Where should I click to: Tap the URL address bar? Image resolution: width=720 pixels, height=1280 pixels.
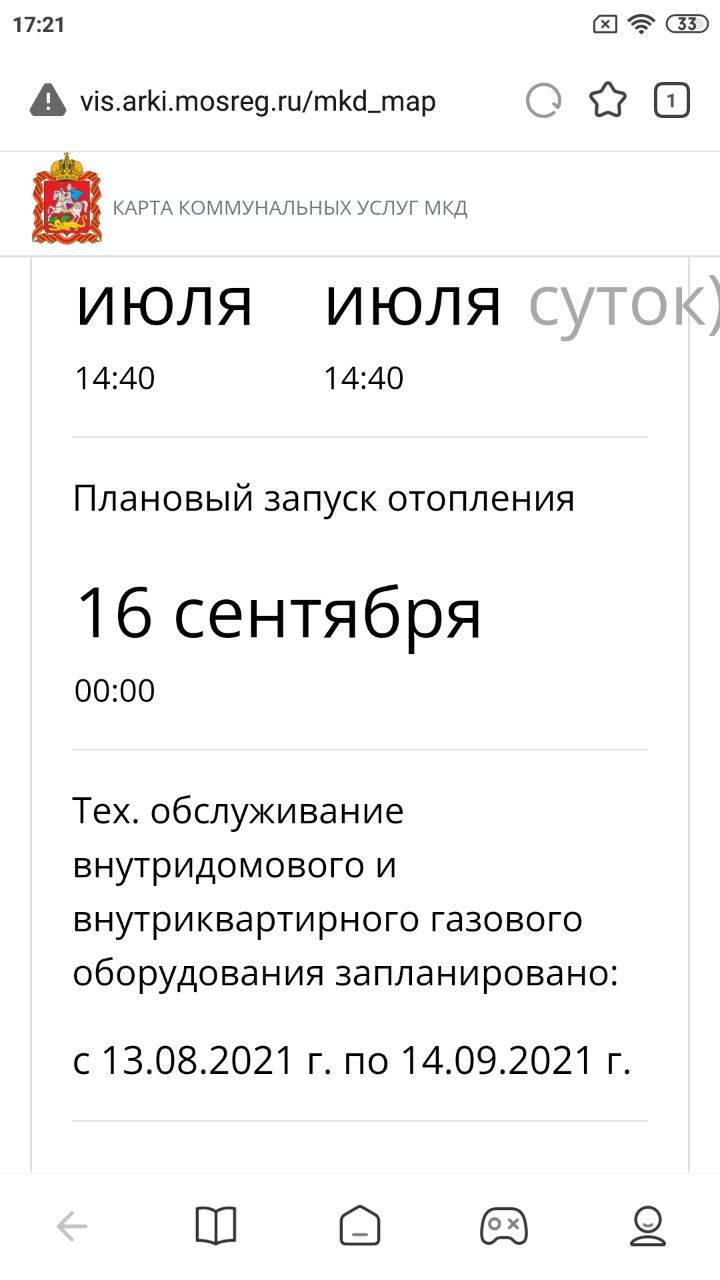coord(258,101)
